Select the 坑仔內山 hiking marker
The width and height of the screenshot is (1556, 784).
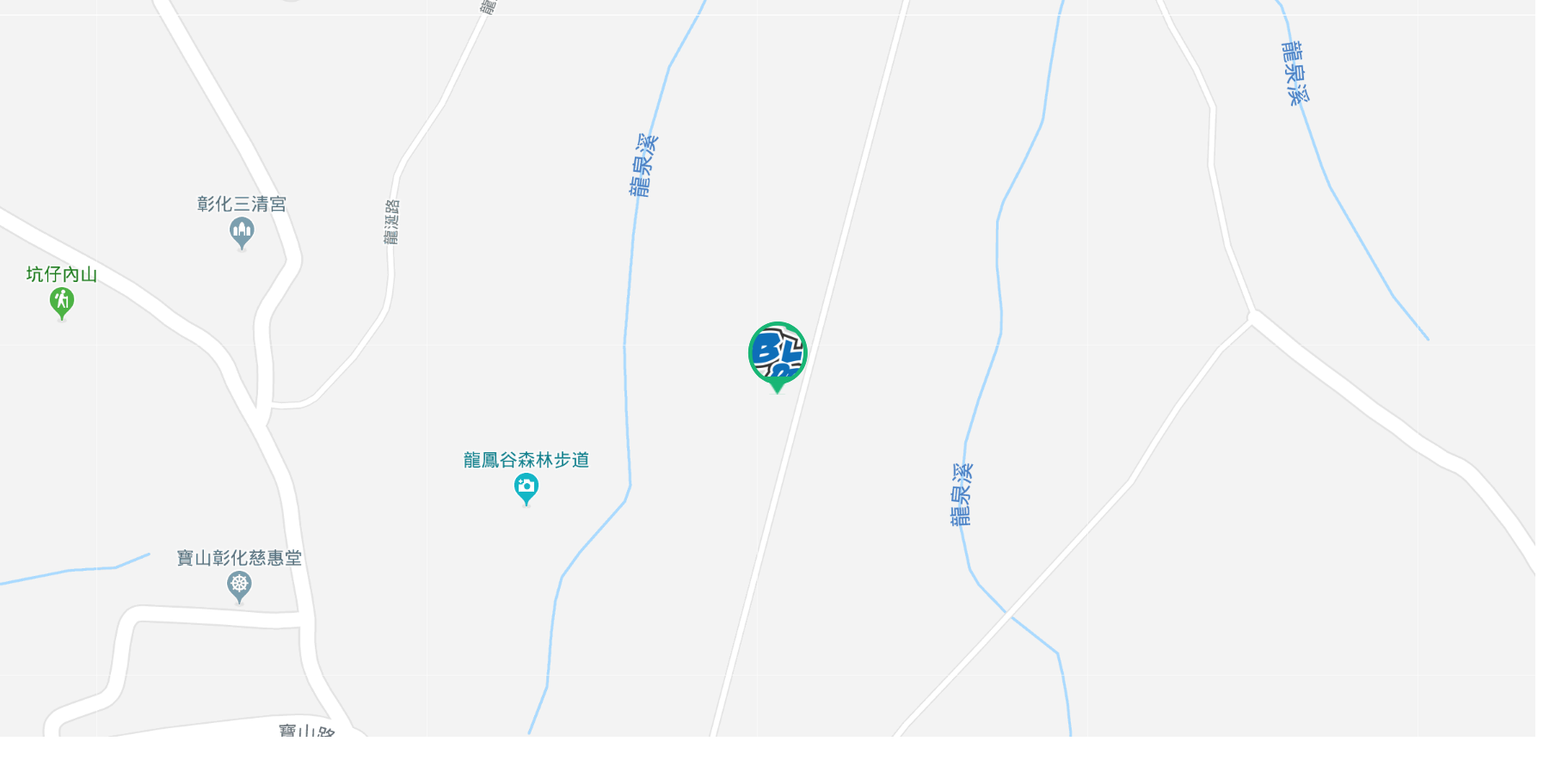tap(62, 302)
